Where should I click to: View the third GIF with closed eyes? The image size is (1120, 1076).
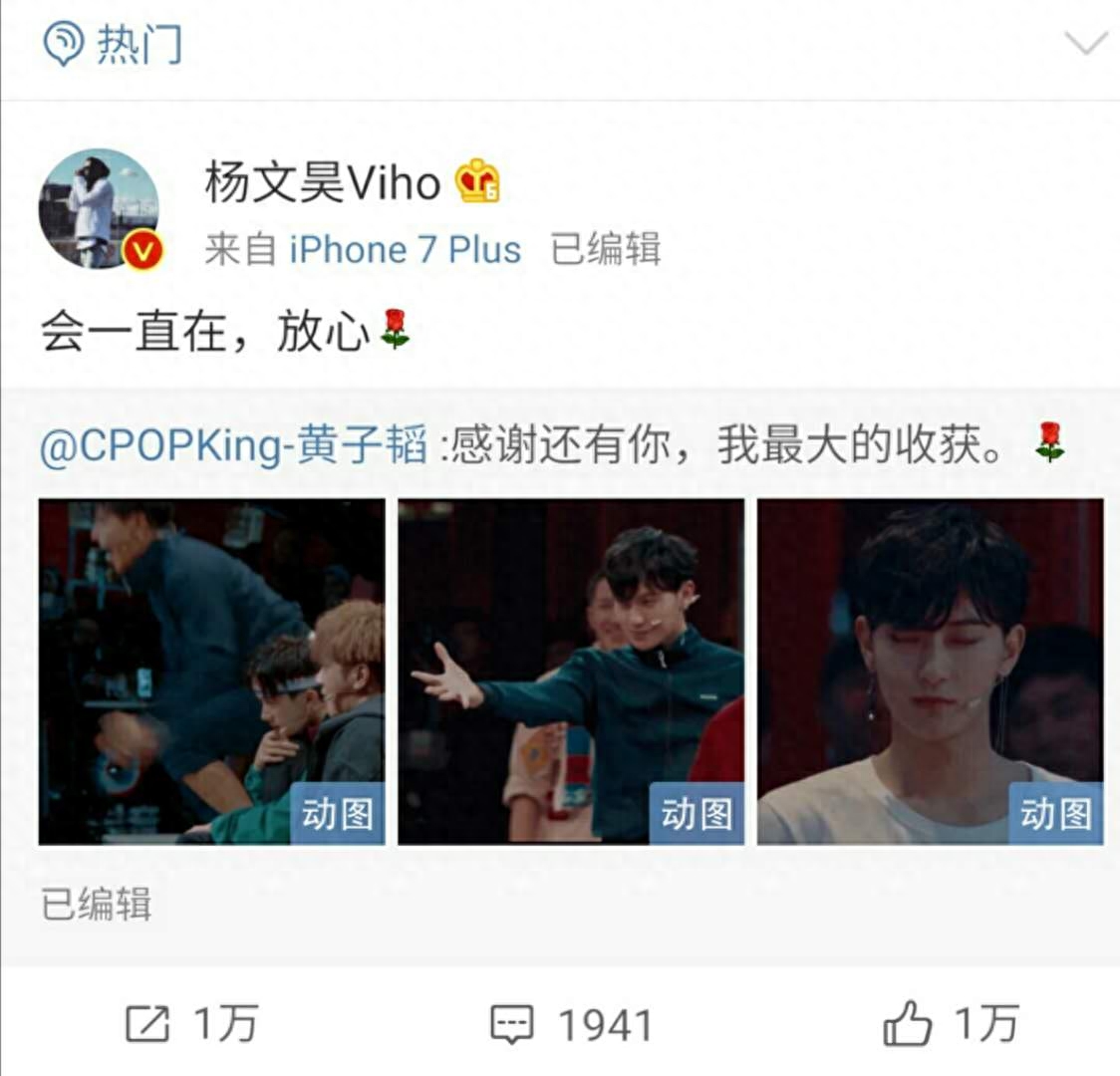coord(930,672)
